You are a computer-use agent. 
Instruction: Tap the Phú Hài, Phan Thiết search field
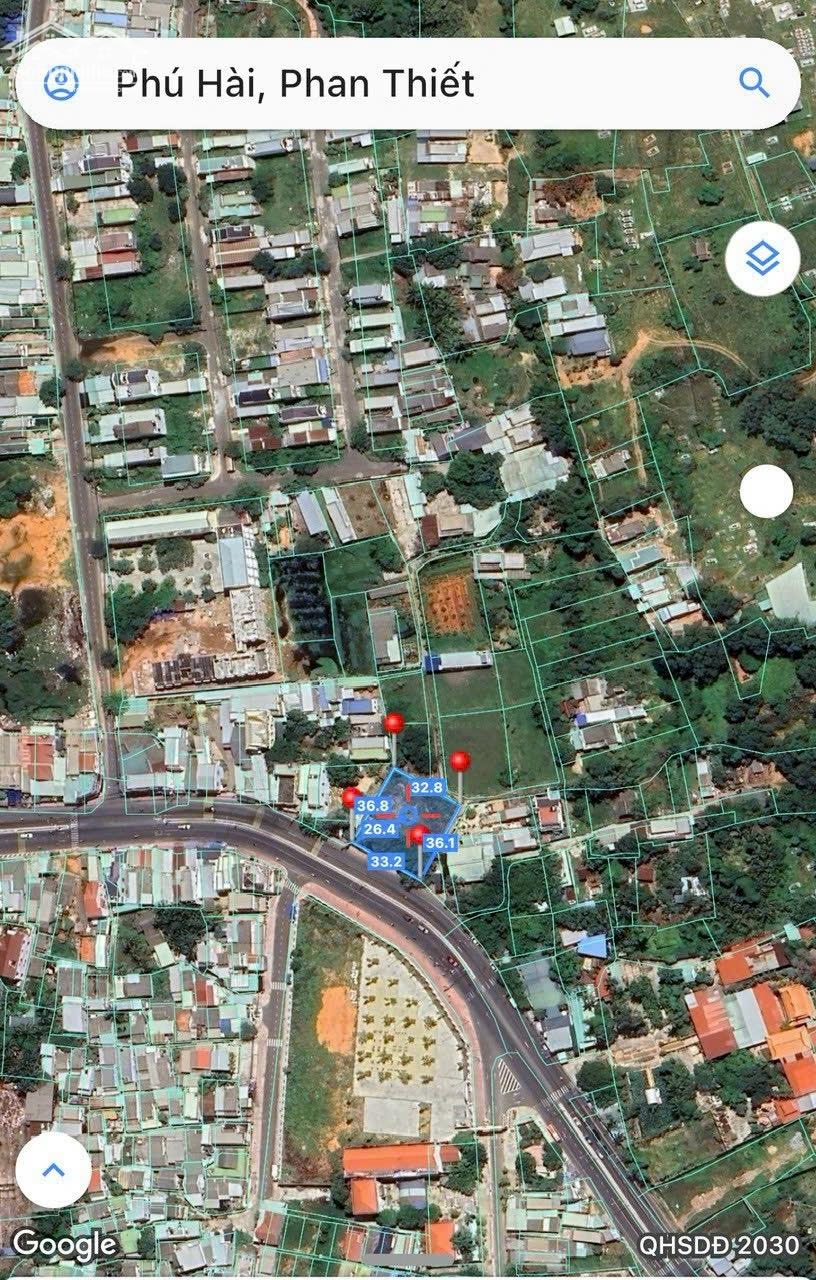(x=400, y=83)
